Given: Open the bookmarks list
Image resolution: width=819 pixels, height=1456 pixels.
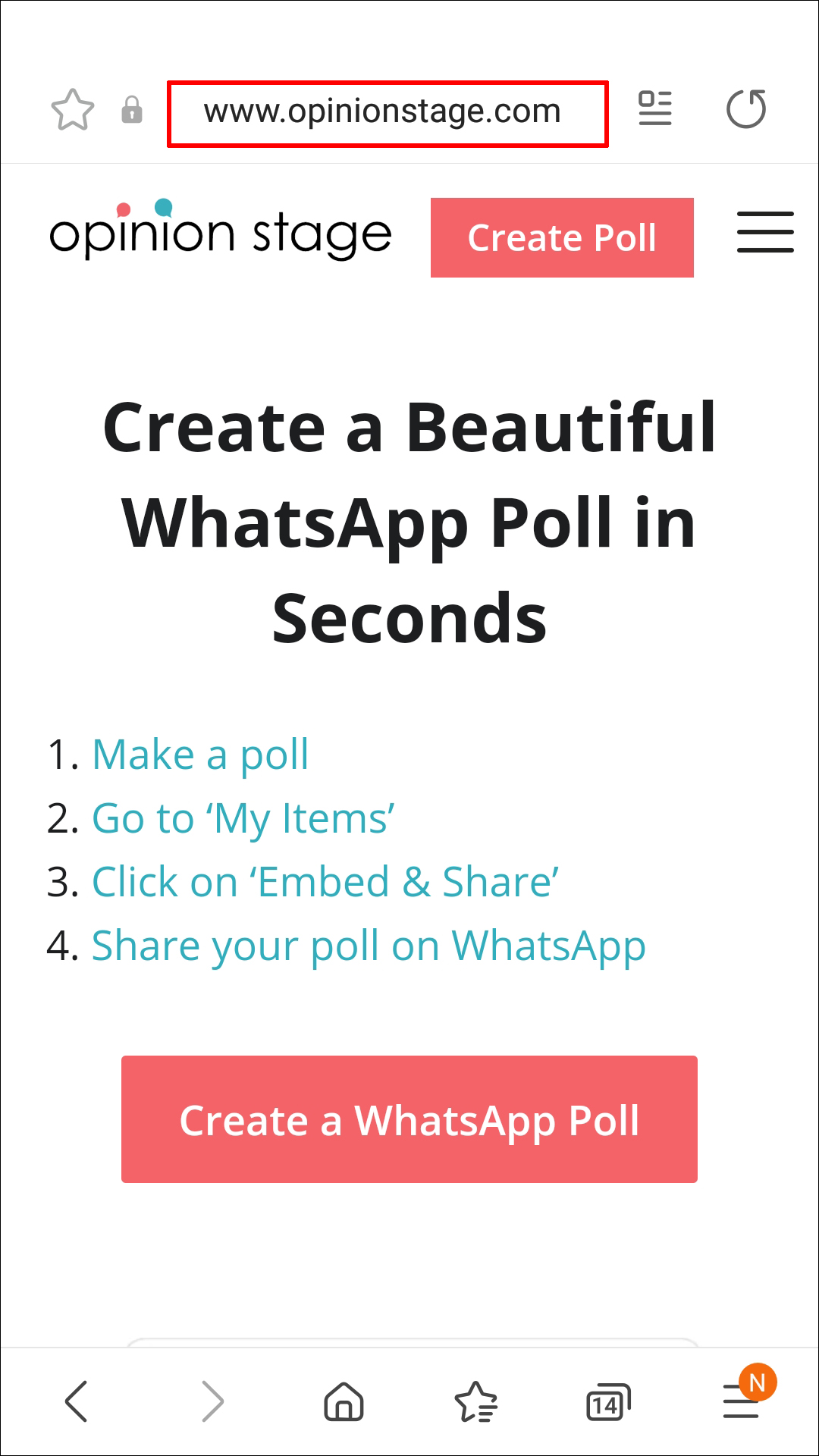Looking at the screenshot, I should coord(475,1401).
